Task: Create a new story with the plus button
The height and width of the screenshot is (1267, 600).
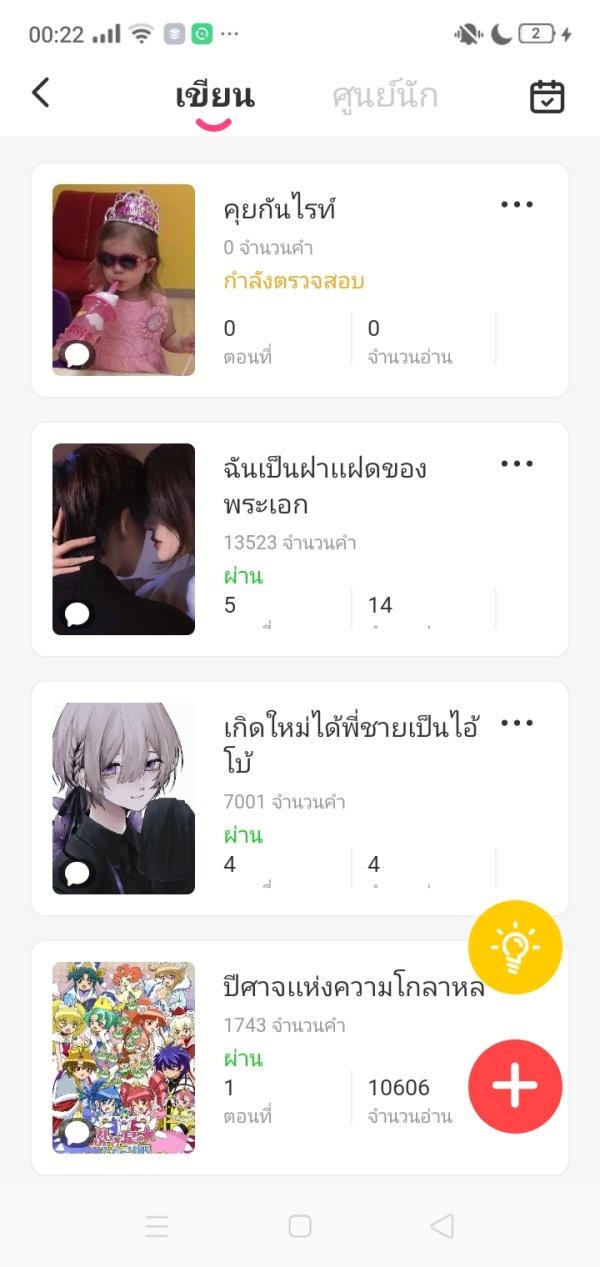Action: click(x=515, y=1086)
